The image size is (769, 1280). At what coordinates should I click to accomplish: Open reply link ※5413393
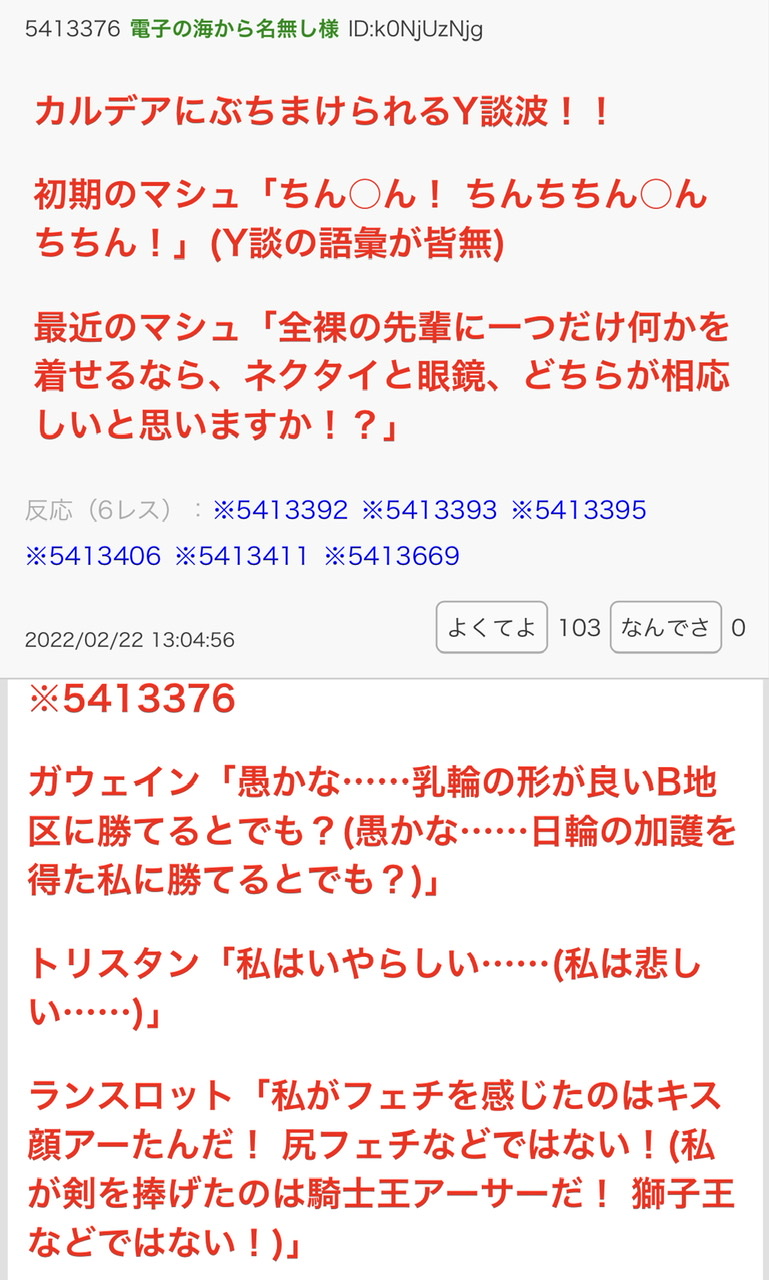pos(429,510)
